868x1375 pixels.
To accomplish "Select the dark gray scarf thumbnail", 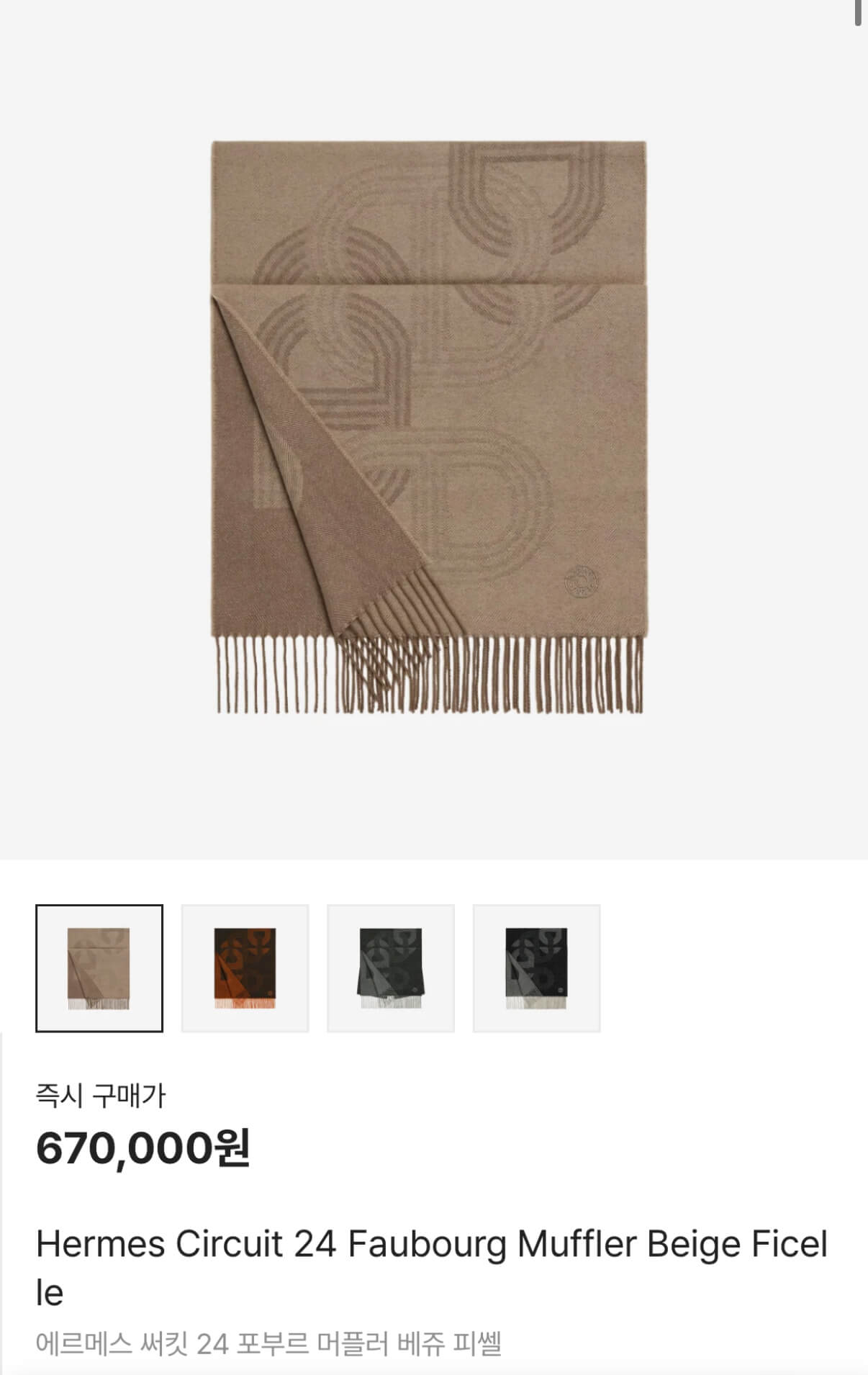I will [391, 968].
